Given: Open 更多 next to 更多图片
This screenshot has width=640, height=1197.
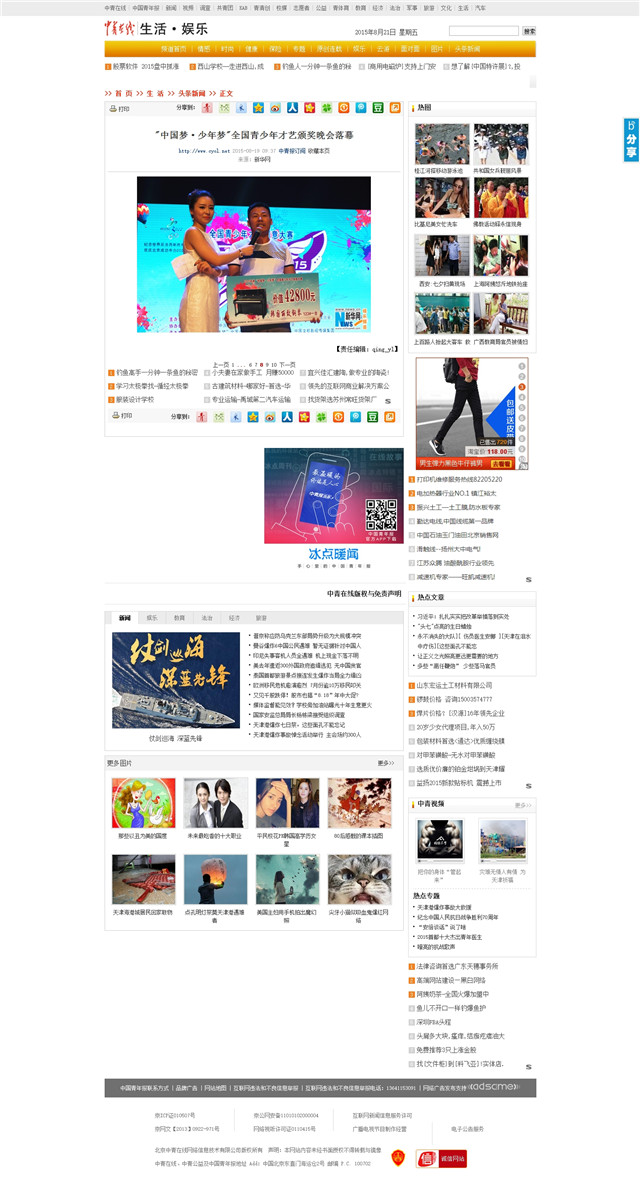Looking at the screenshot, I should (385, 763).
